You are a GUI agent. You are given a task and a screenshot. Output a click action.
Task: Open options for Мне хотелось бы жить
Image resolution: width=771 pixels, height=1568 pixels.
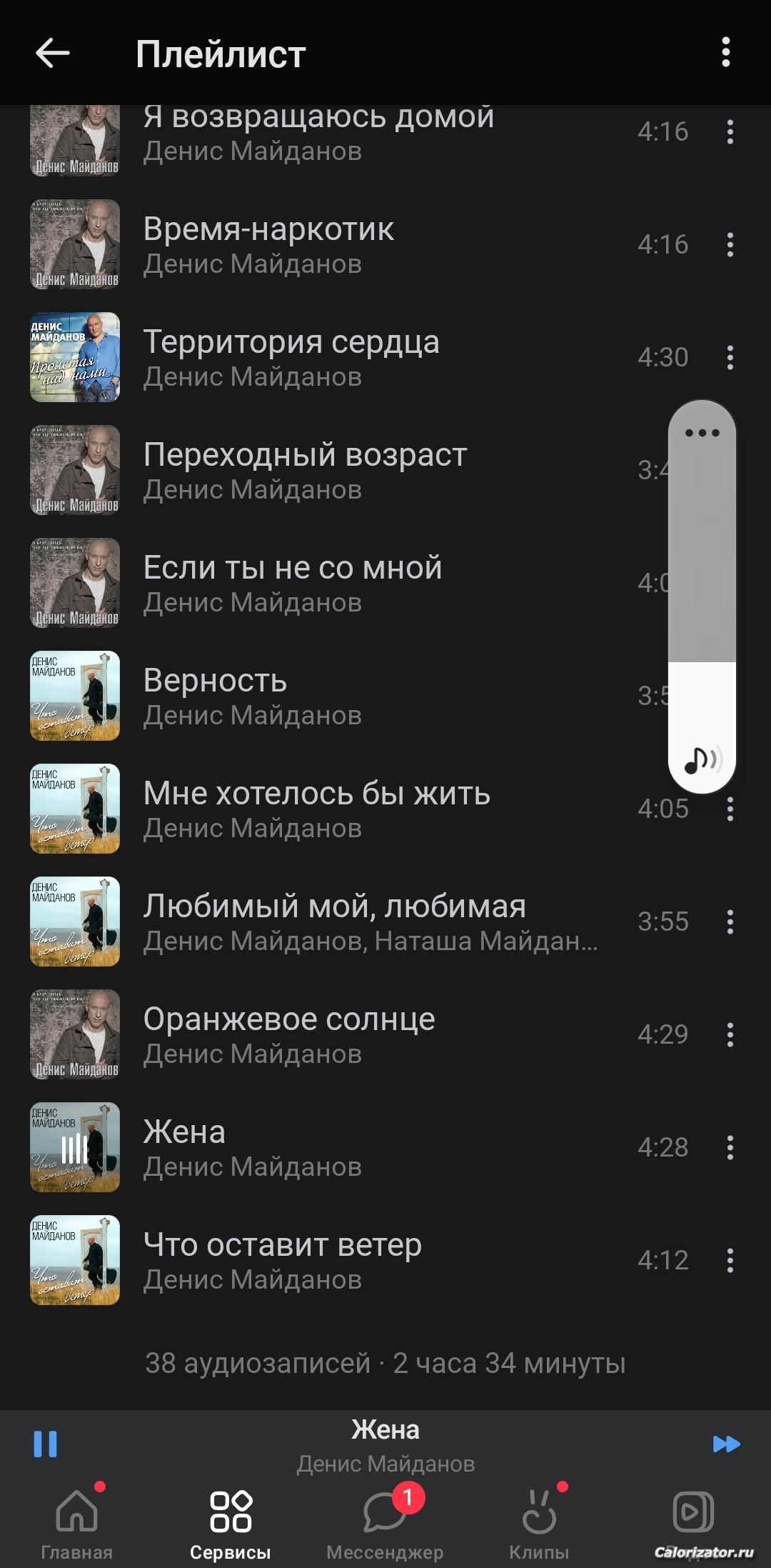point(730,809)
